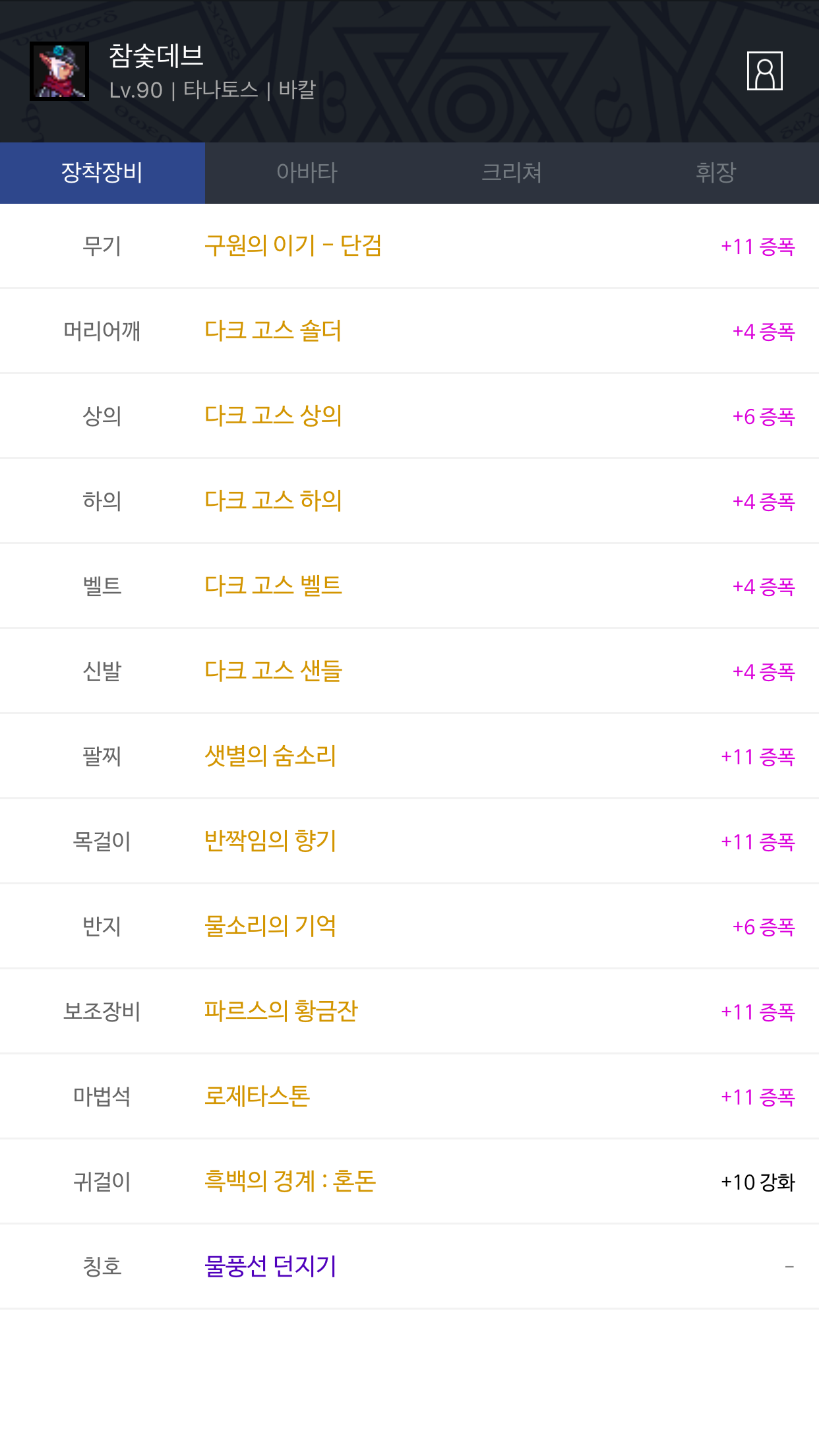This screenshot has width=819, height=1456.
Task: Select the 장착장비 tab
Action: pyautogui.click(x=102, y=173)
